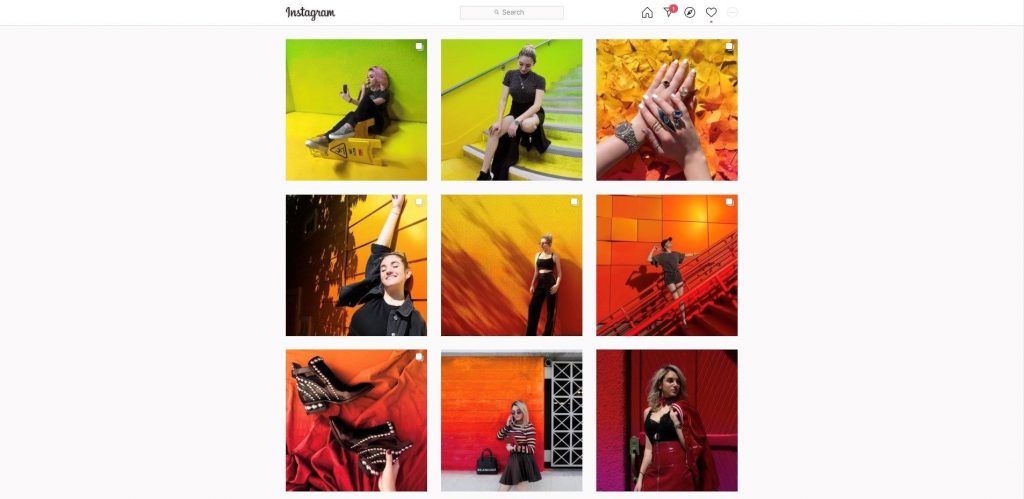This screenshot has height=499, width=1024.
Task: Open the profile avatar icon
Action: click(x=732, y=13)
